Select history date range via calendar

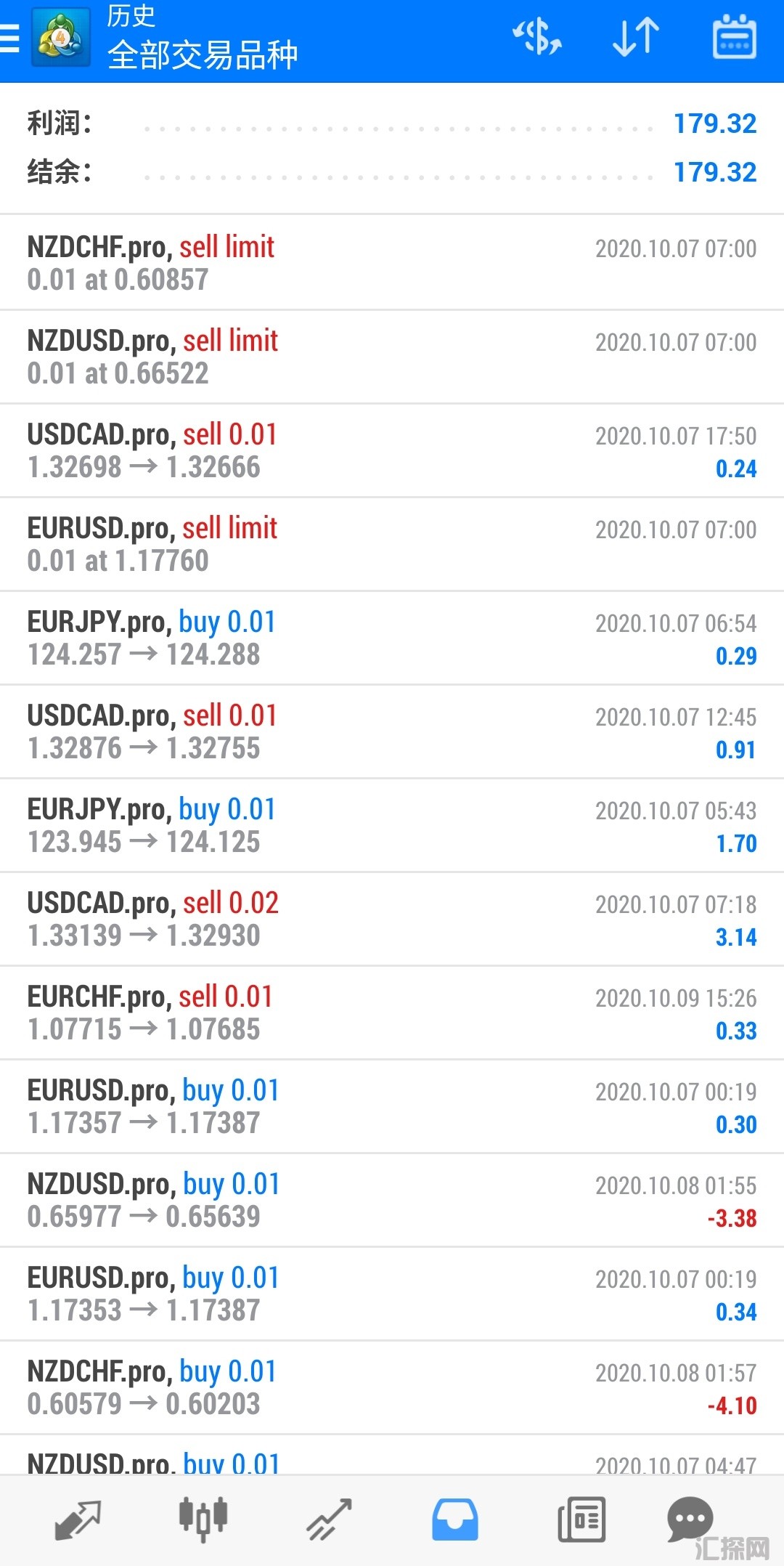point(734,38)
